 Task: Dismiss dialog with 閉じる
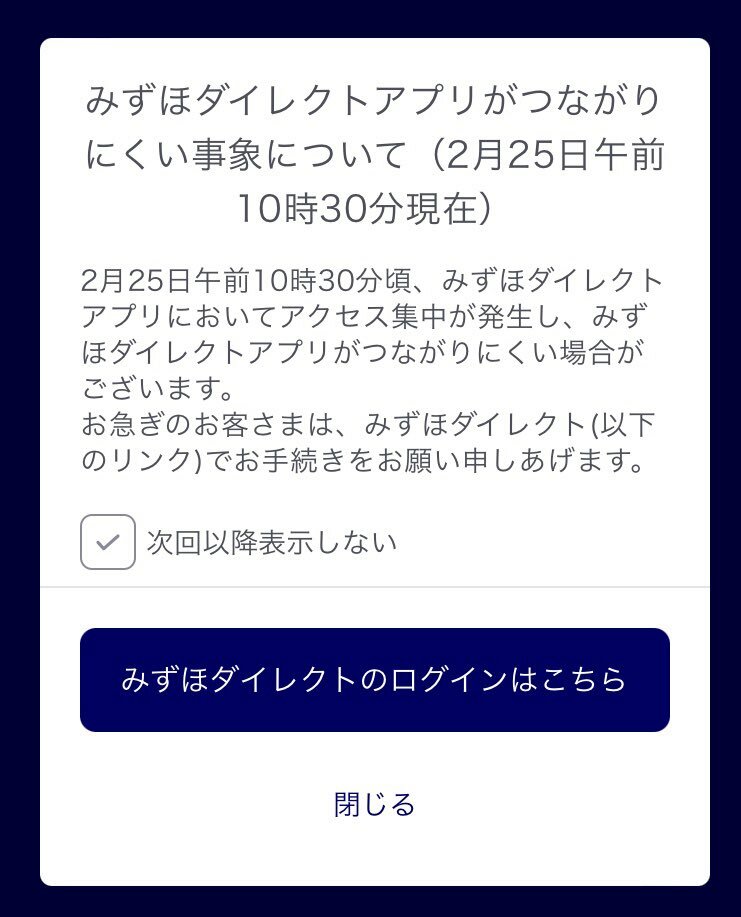(374, 804)
